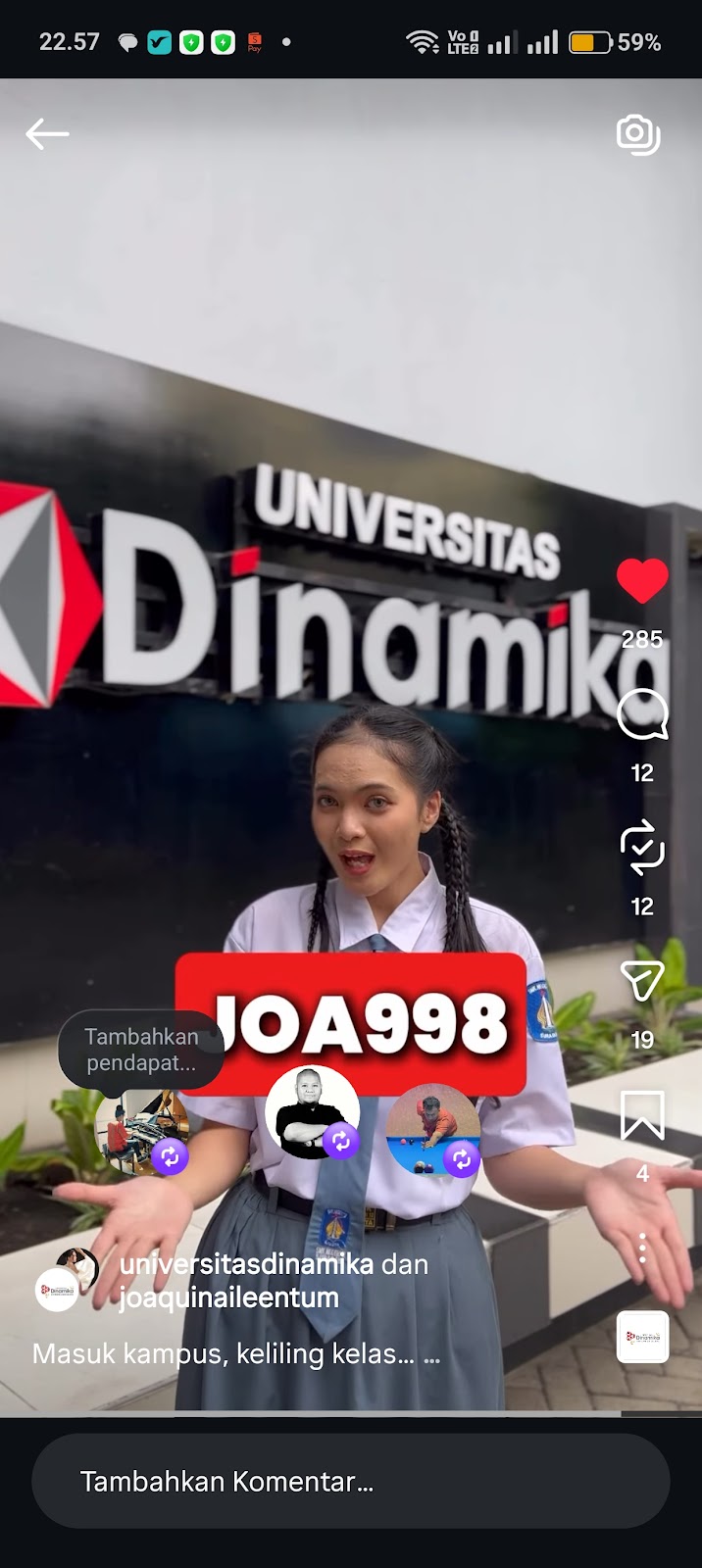Open the billiards player's repost avatar
This screenshot has height=1568, width=702.
point(432,1130)
